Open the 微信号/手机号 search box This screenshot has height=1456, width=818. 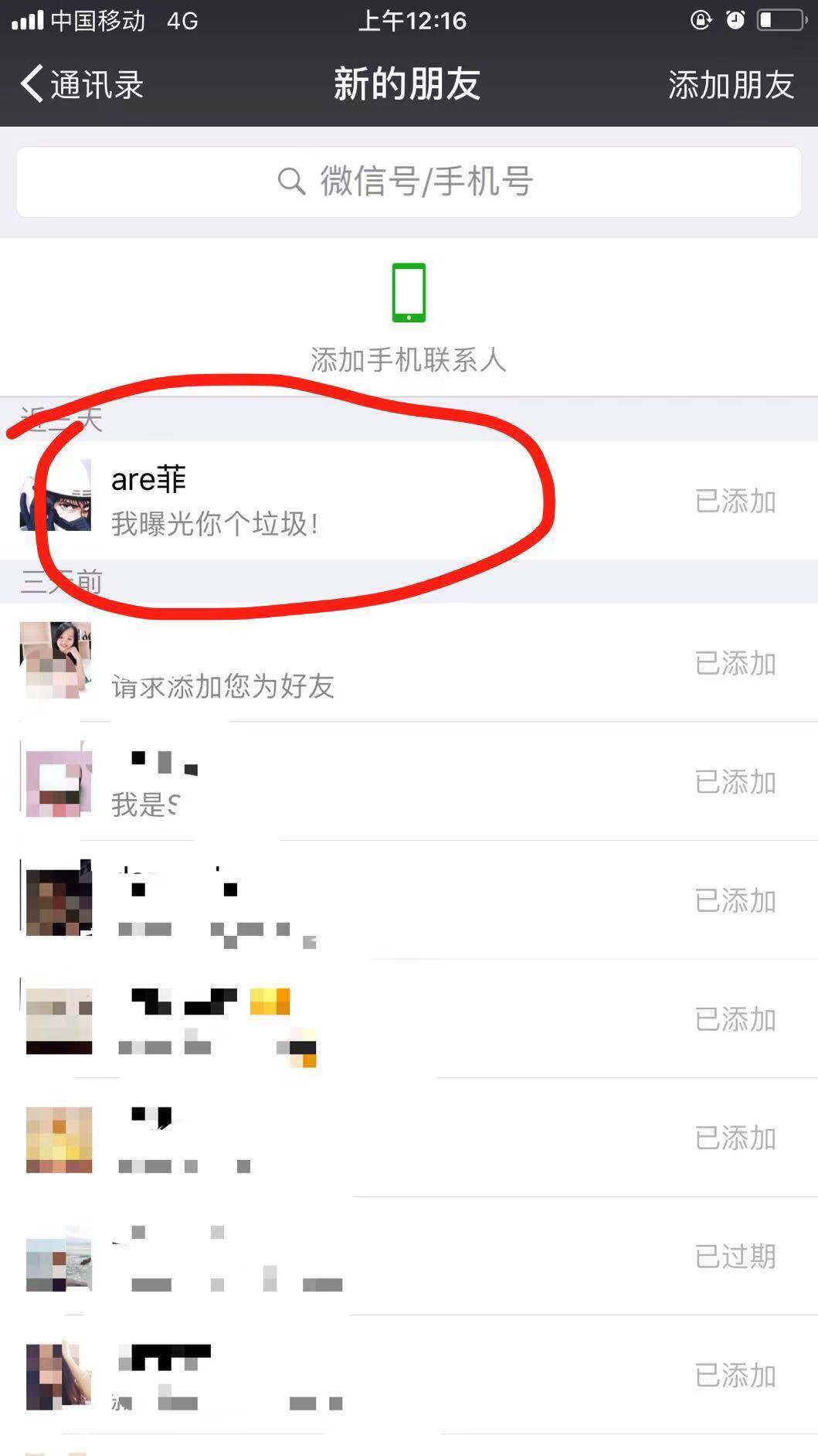[408, 182]
